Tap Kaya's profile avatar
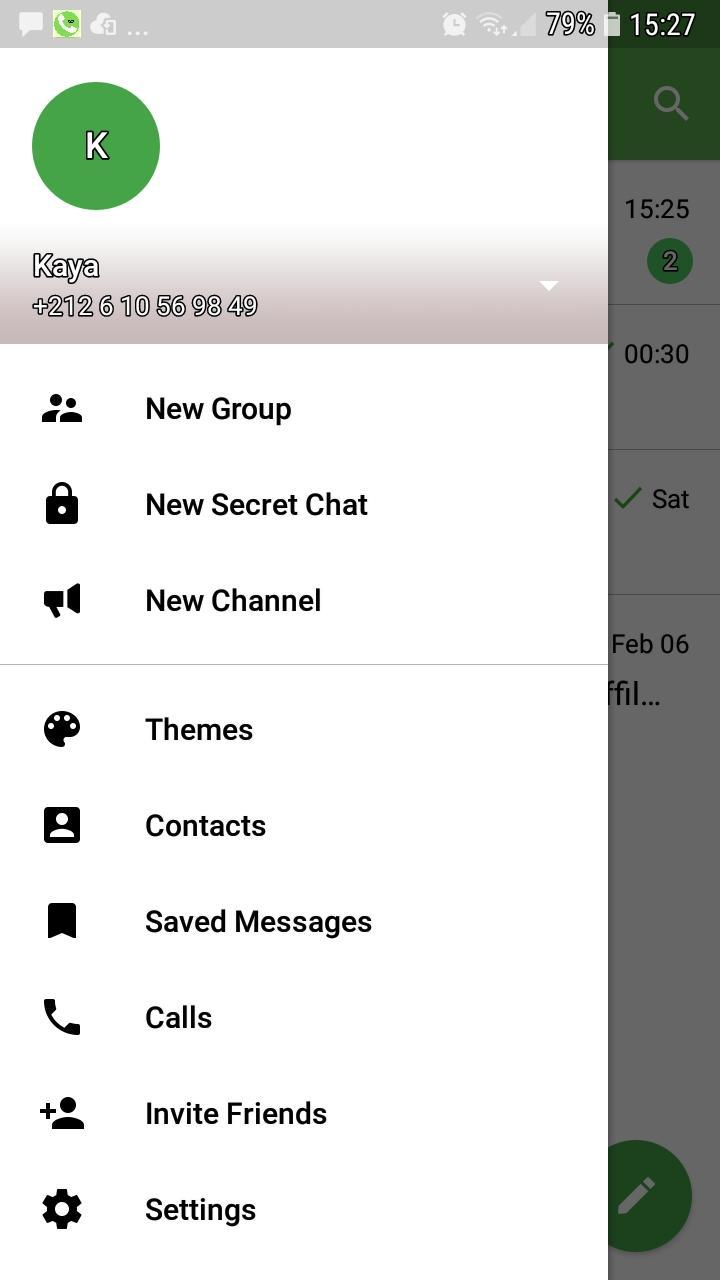 (96, 146)
